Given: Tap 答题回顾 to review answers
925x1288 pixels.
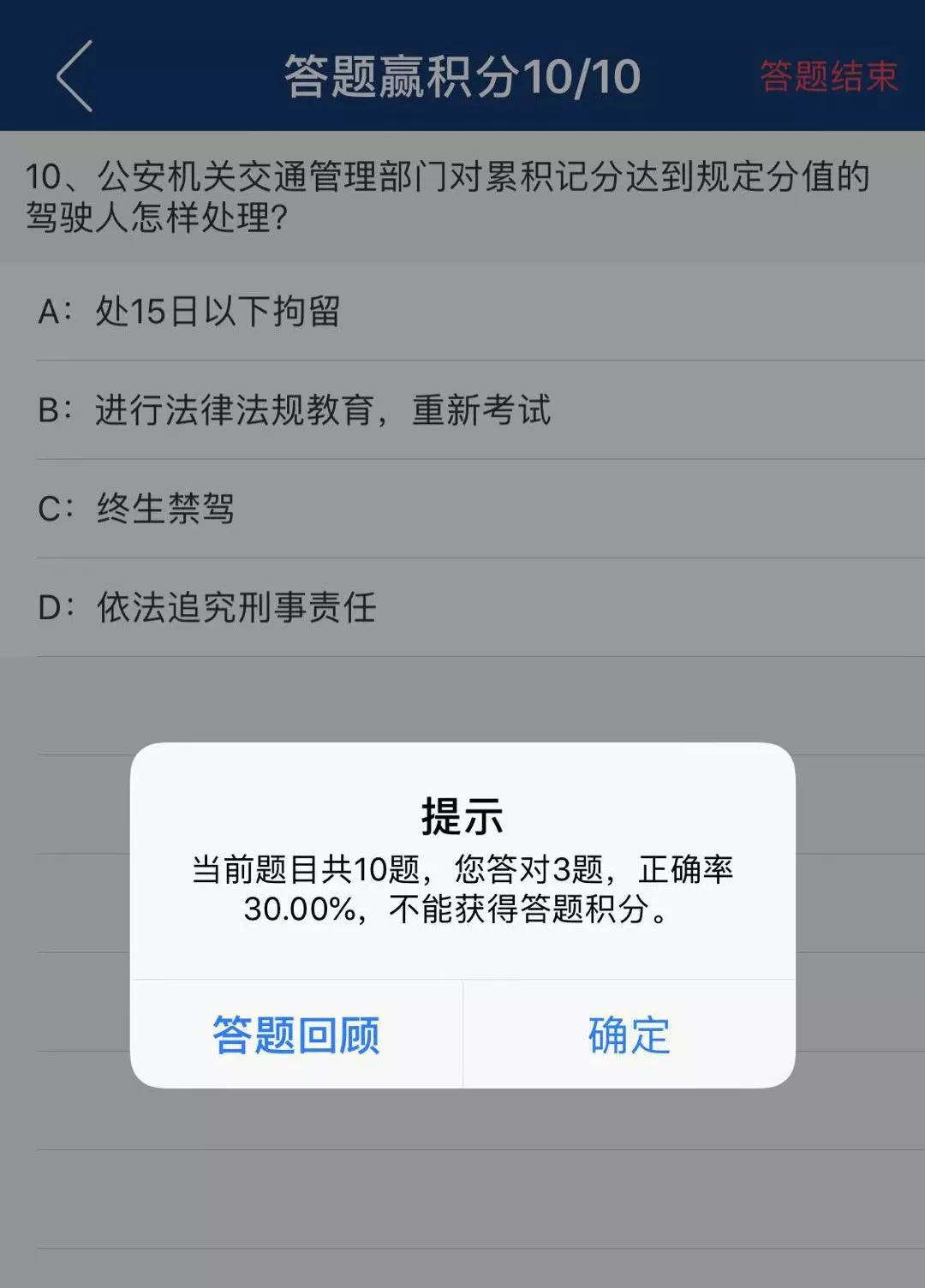Looking at the screenshot, I should 296,1035.
